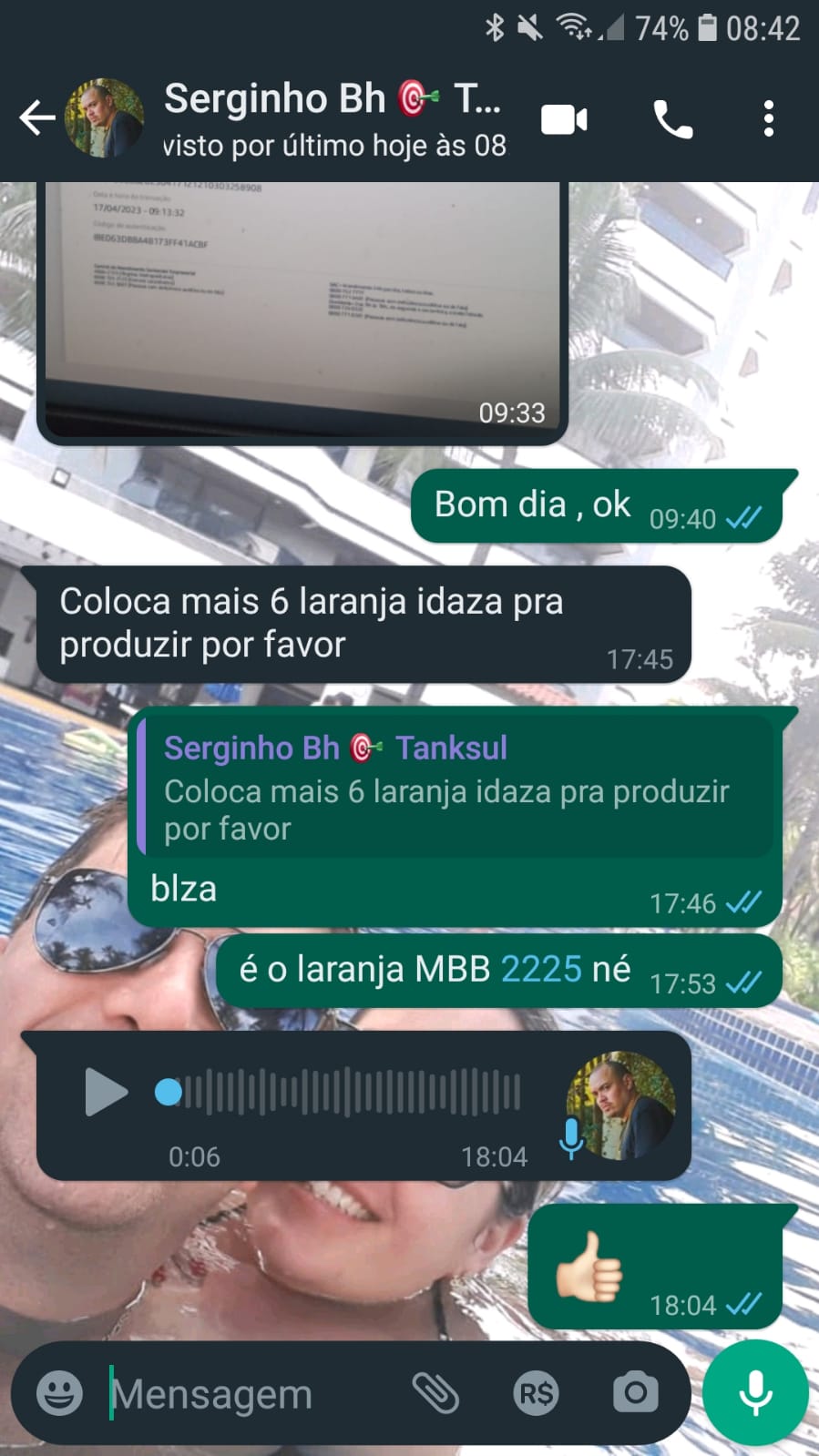Open the camera to send a photo
This screenshot has height=1456, width=819.
[635, 1393]
